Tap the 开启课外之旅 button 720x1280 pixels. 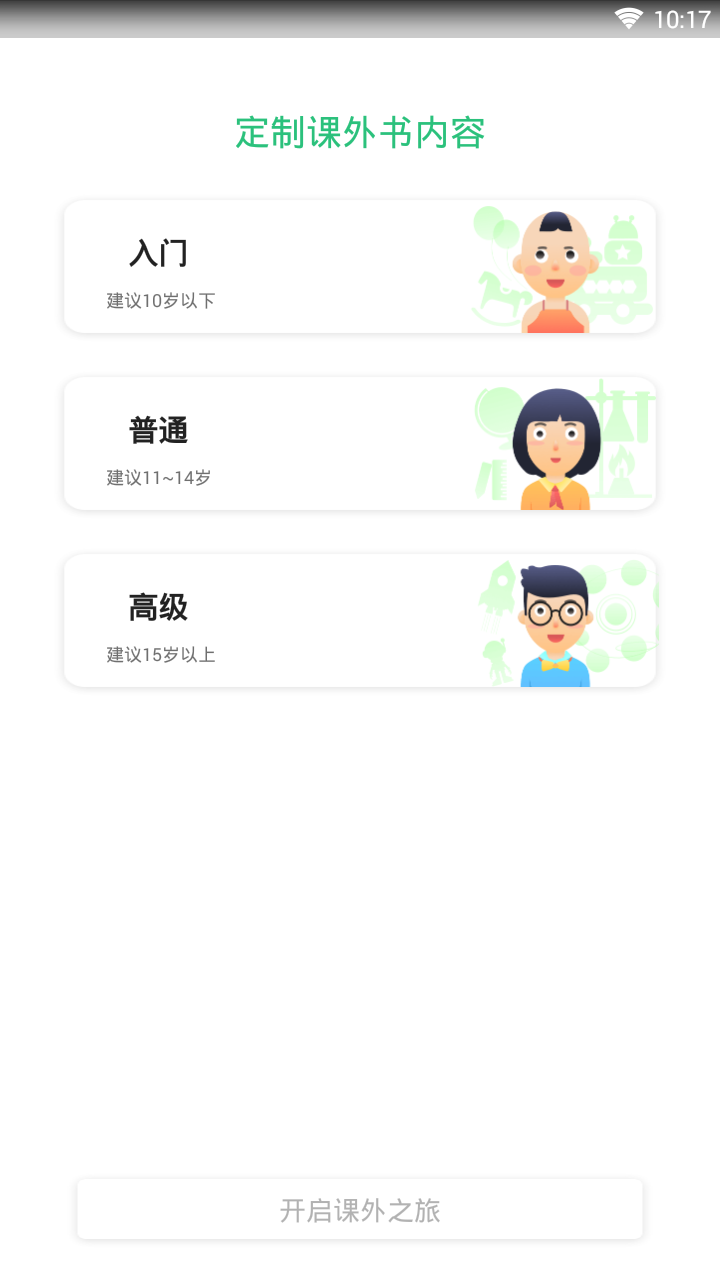click(360, 1209)
